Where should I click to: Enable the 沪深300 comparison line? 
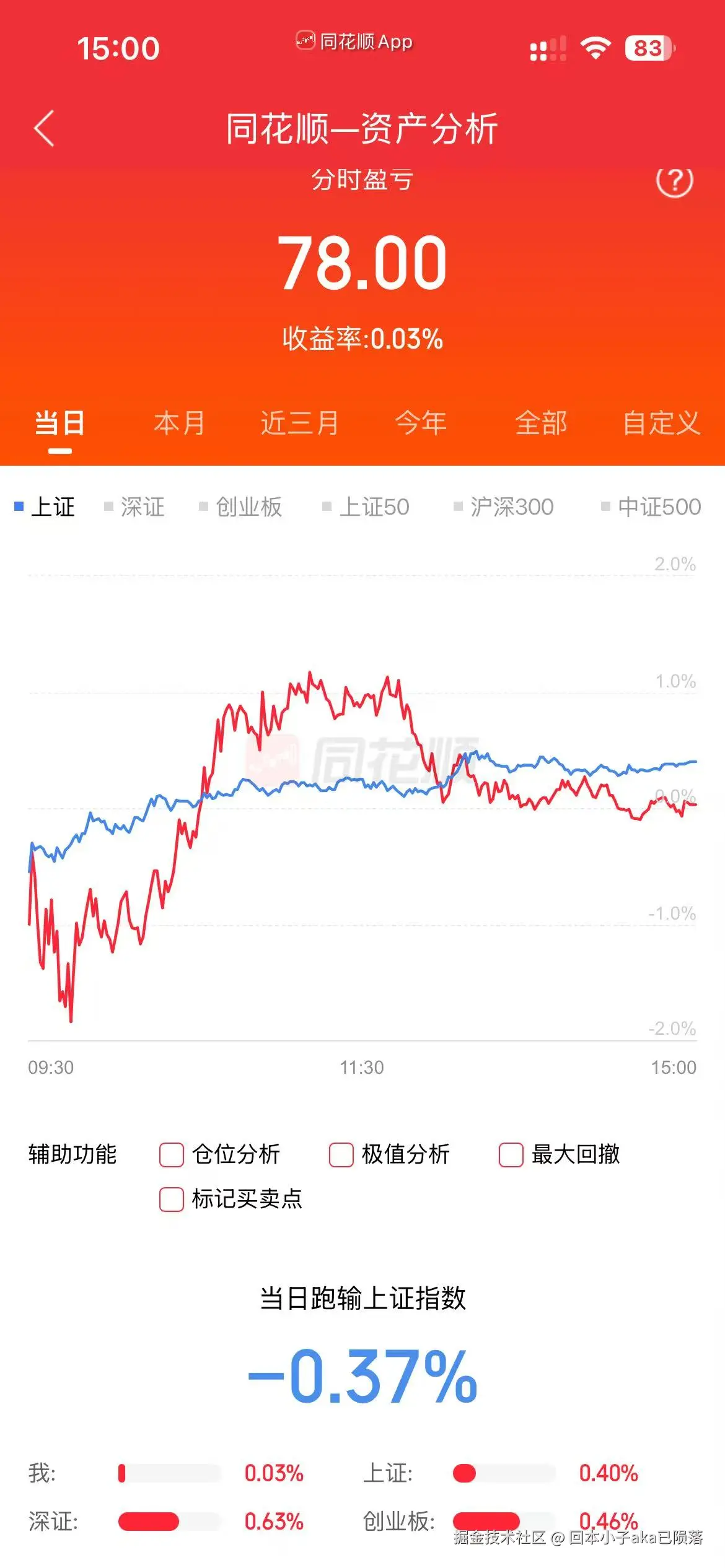tap(504, 507)
